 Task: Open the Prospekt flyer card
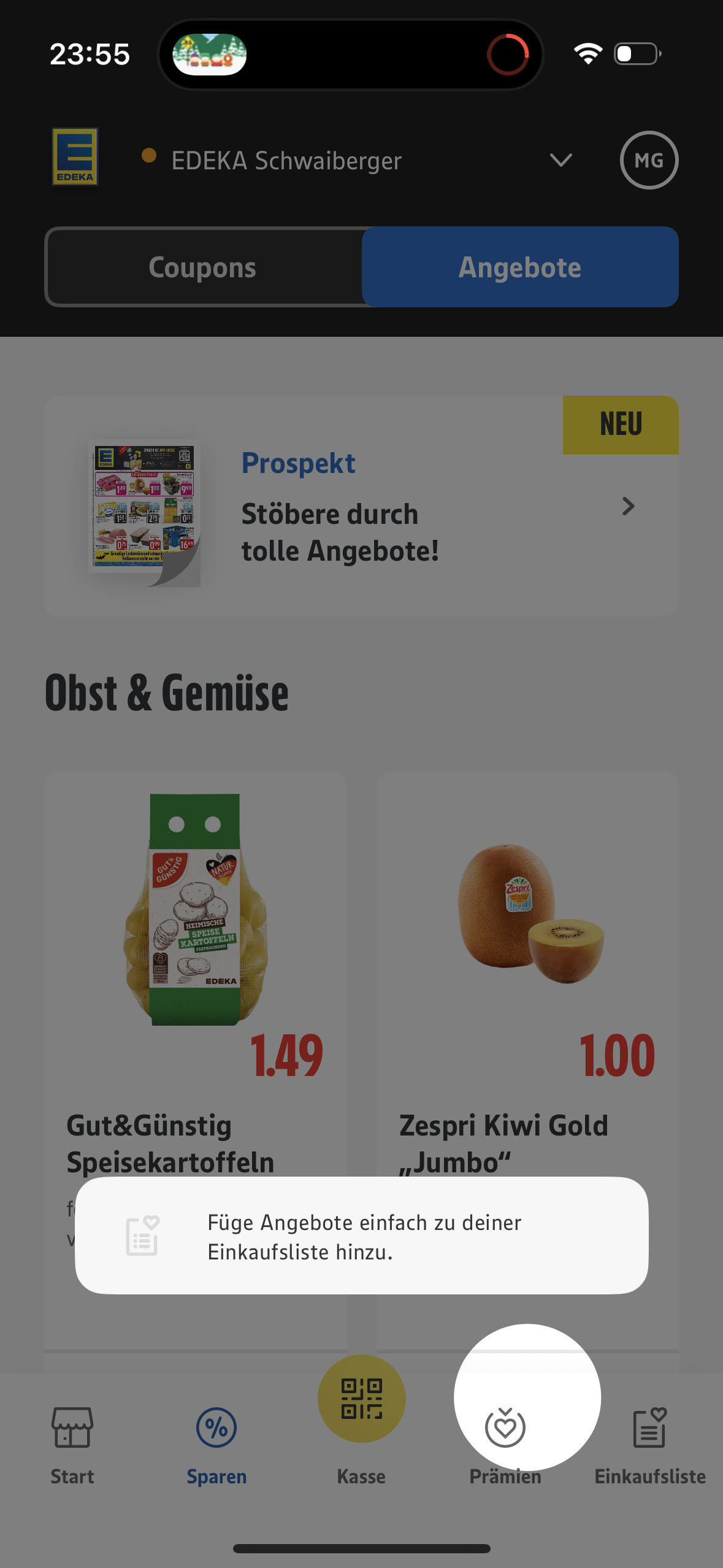pyautogui.click(x=361, y=507)
